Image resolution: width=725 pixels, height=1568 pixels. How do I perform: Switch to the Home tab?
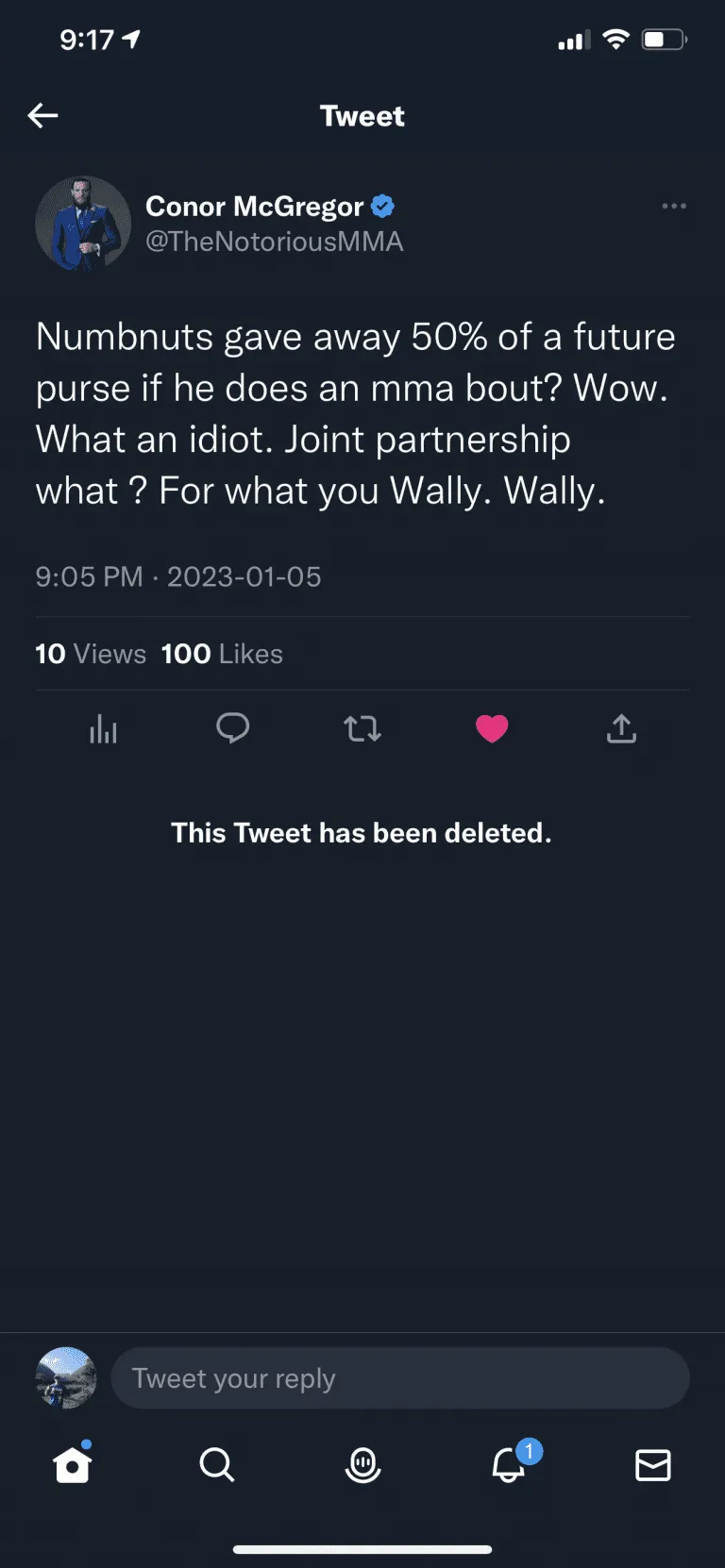pos(72,1464)
